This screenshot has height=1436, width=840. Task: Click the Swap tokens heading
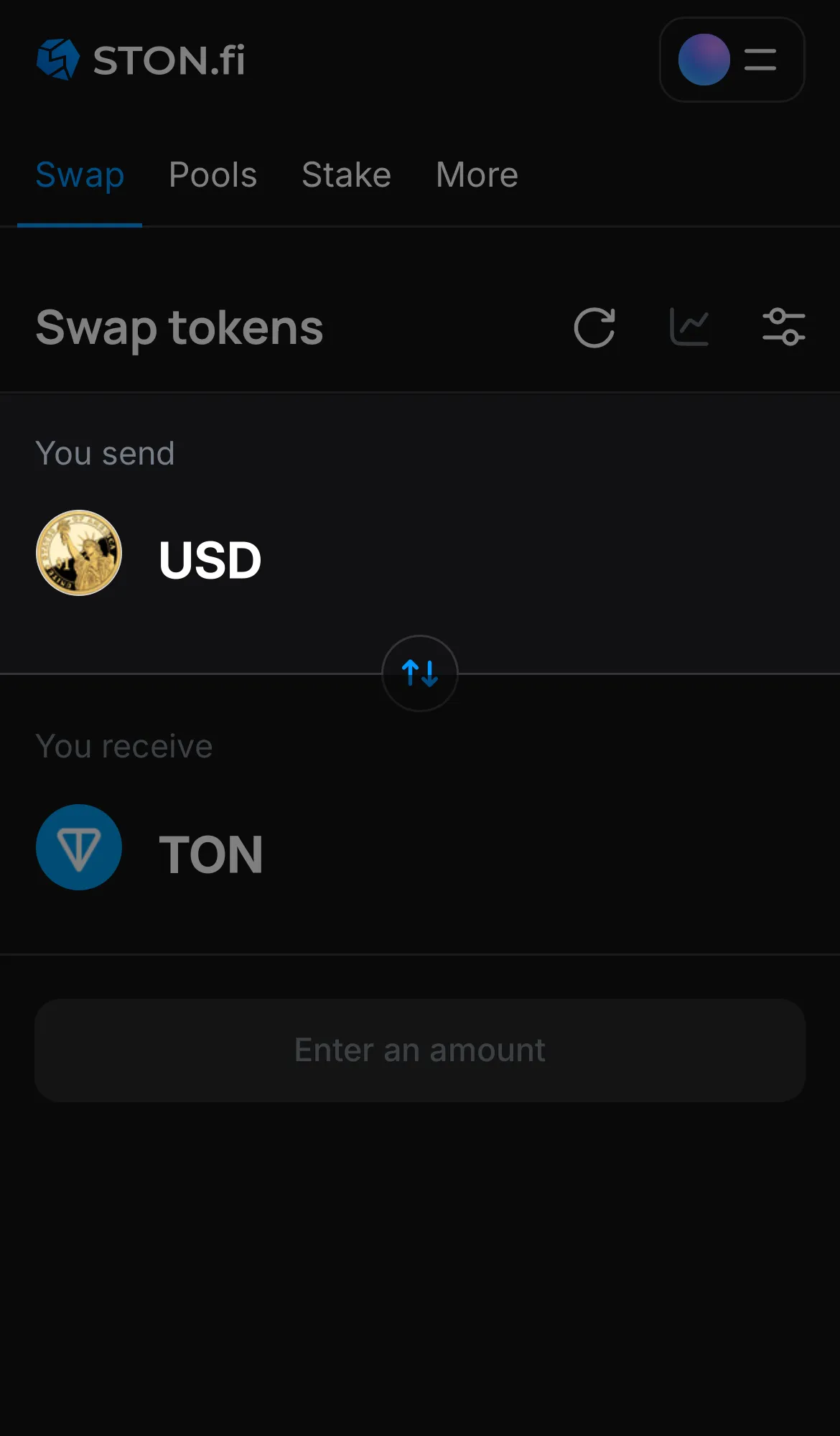click(x=179, y=328)
